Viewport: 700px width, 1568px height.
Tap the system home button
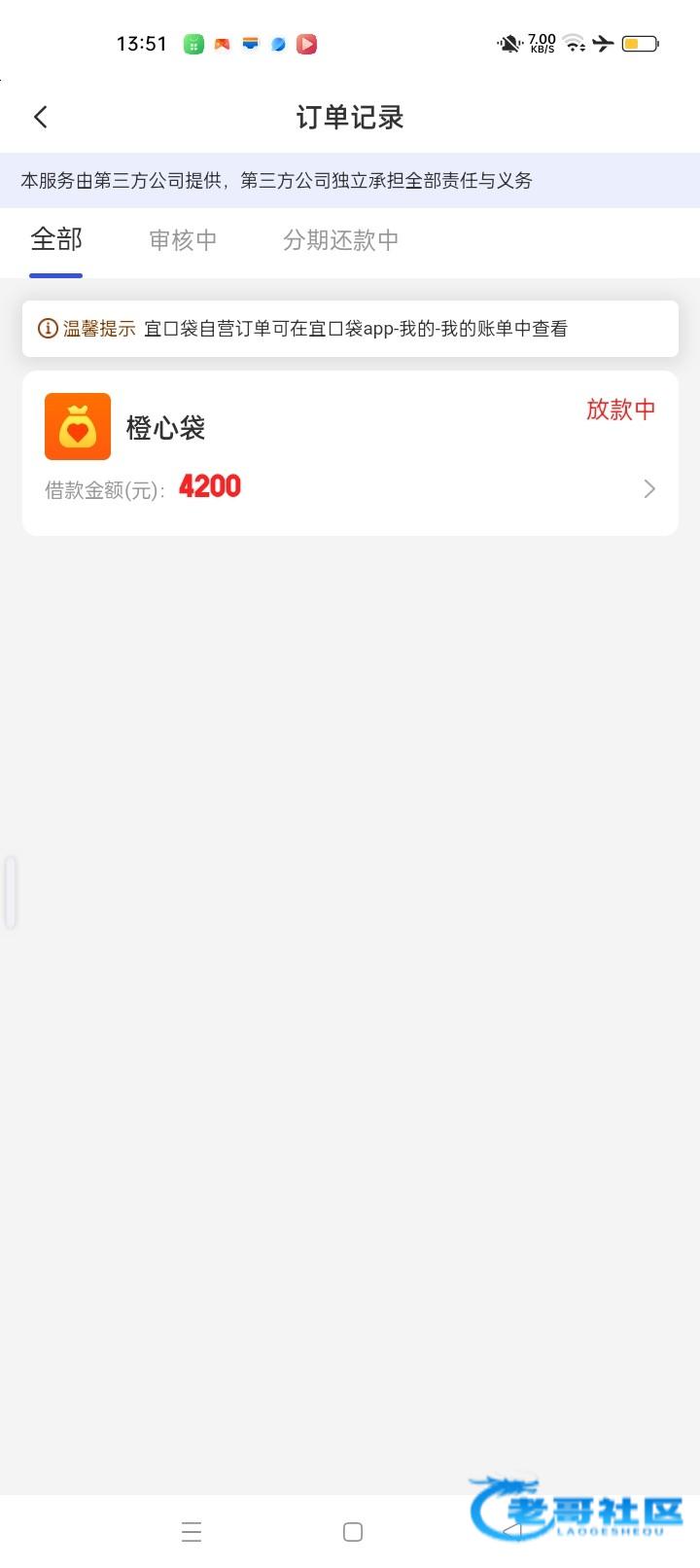353,1532
